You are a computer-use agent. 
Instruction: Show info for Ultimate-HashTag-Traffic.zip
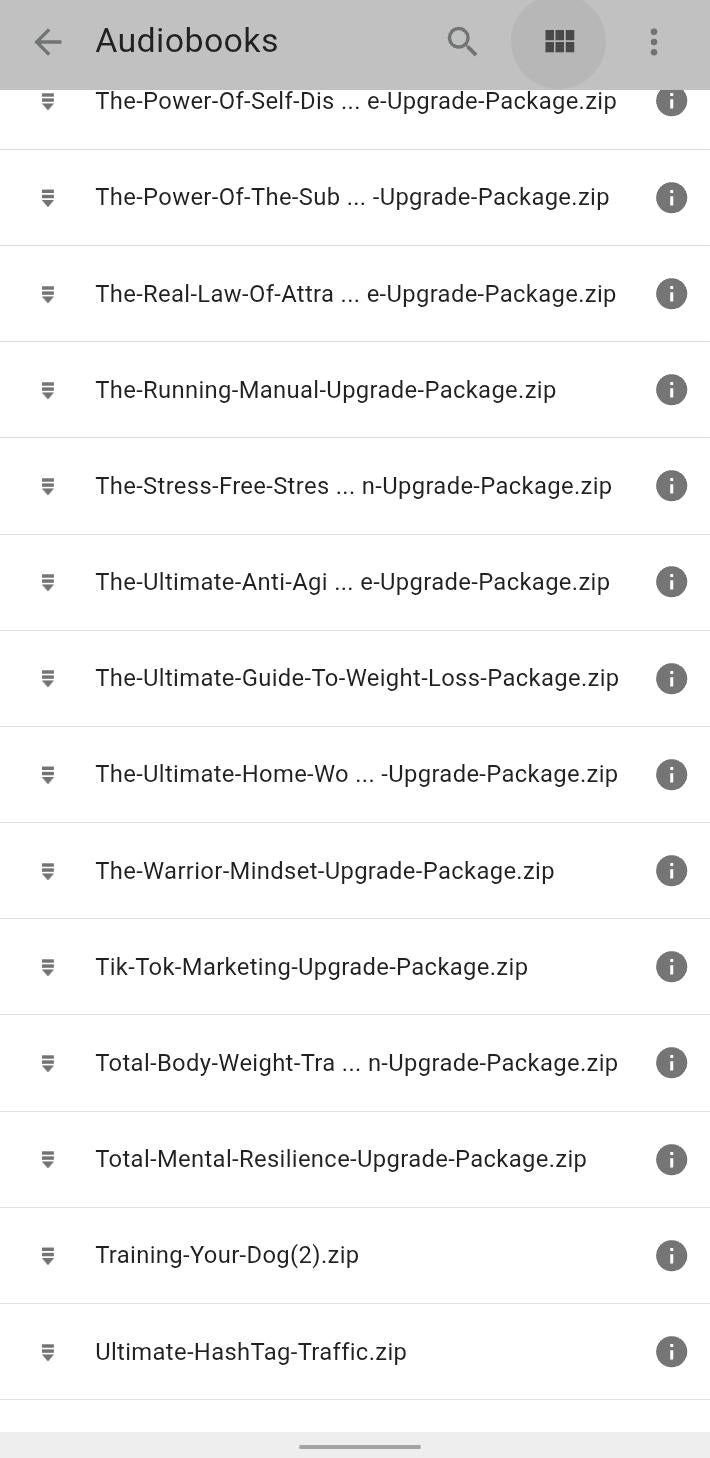click(x=671, y=1352)
